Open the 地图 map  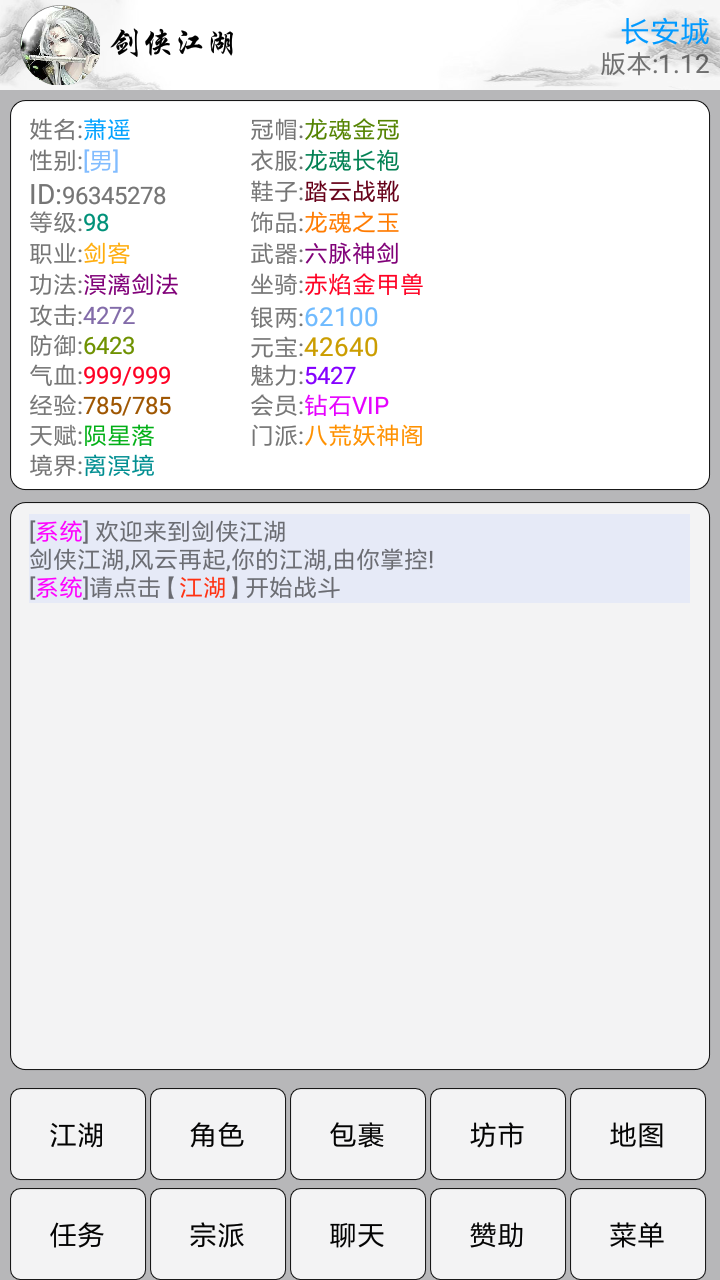[638, 1134]
